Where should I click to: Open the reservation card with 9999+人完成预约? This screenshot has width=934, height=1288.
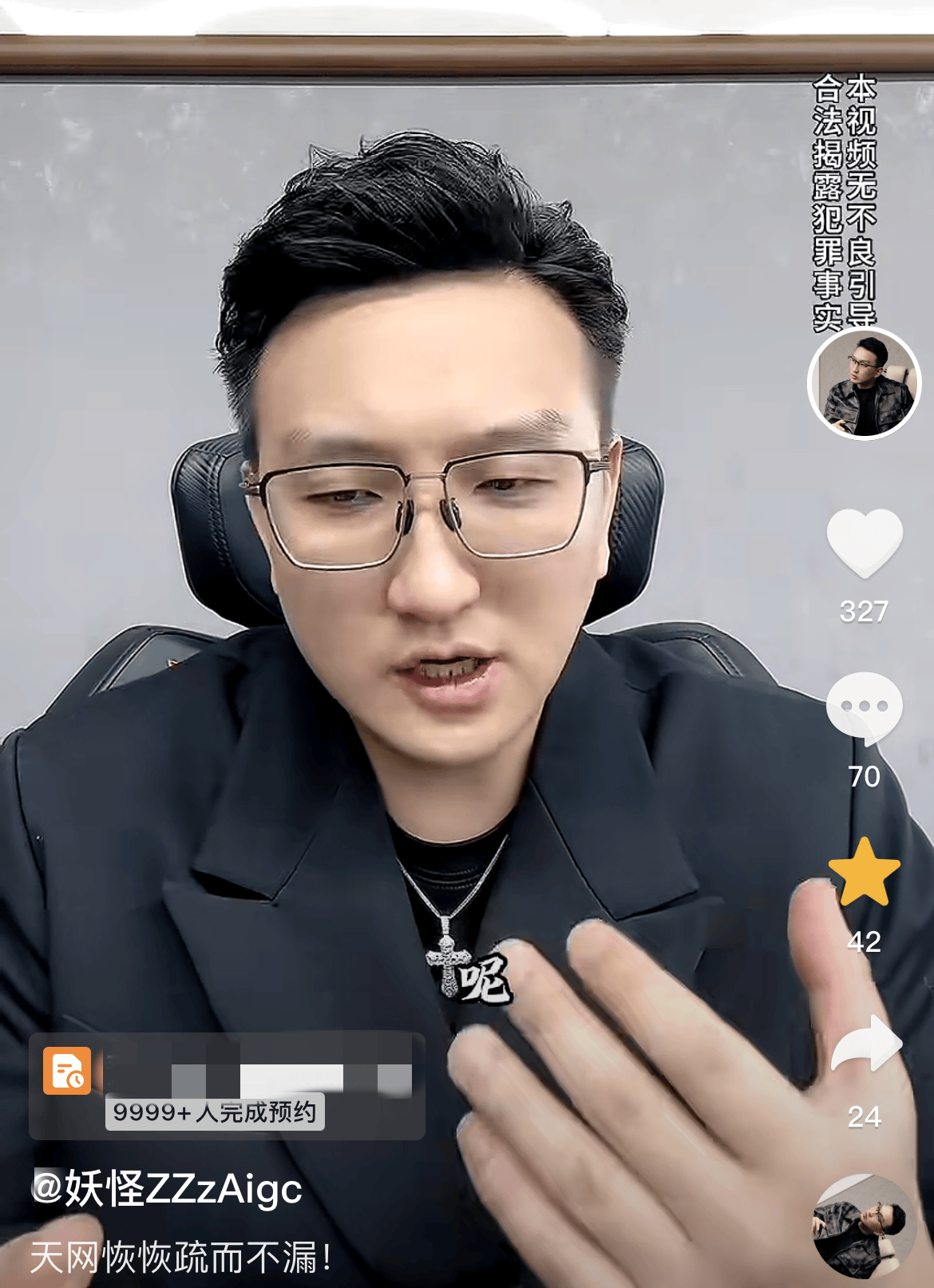click(227, 1086)
